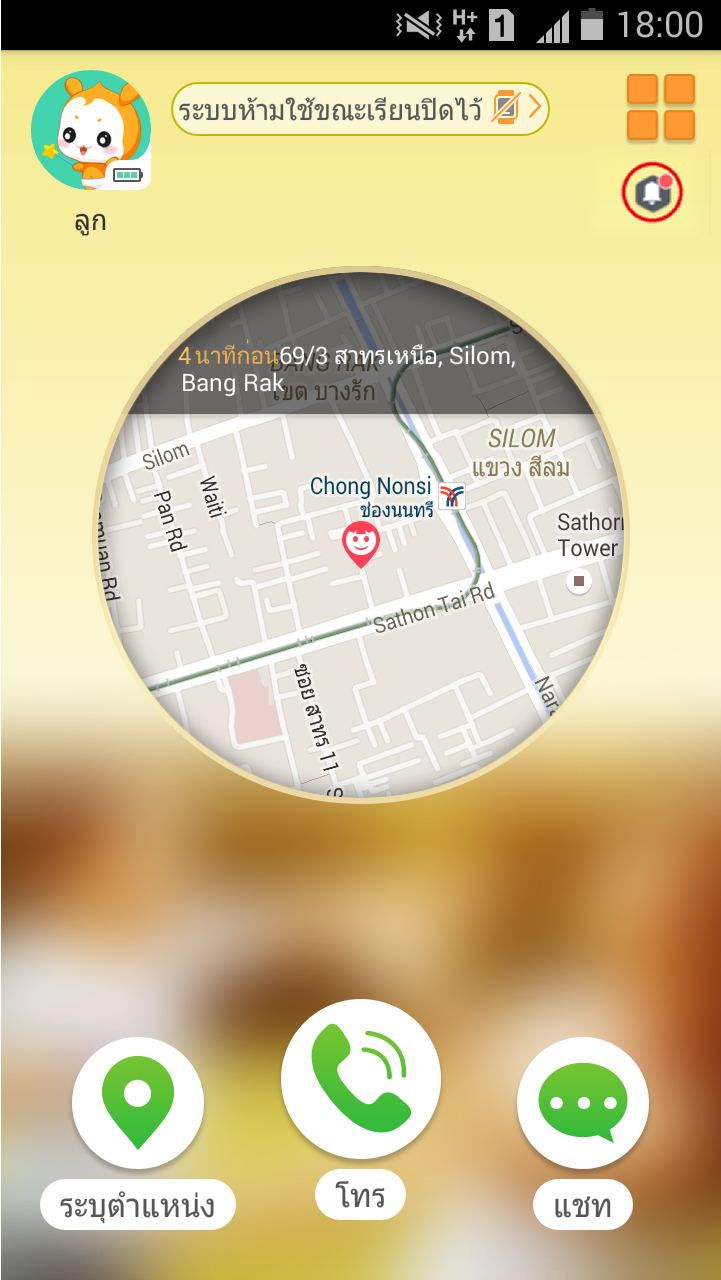Tap the ระบุตำแหน่ง locate button
Viewport: 721px width, 1280px height.
point(138,1103)
